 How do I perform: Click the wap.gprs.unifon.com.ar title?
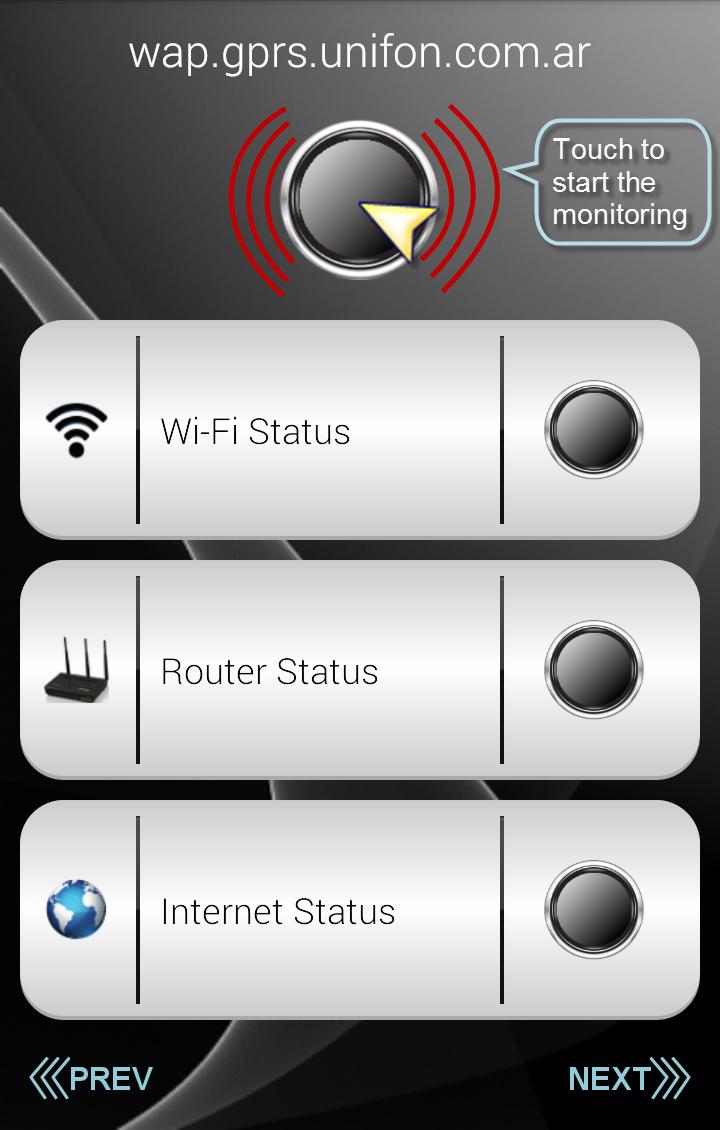[x=360, y=55]
